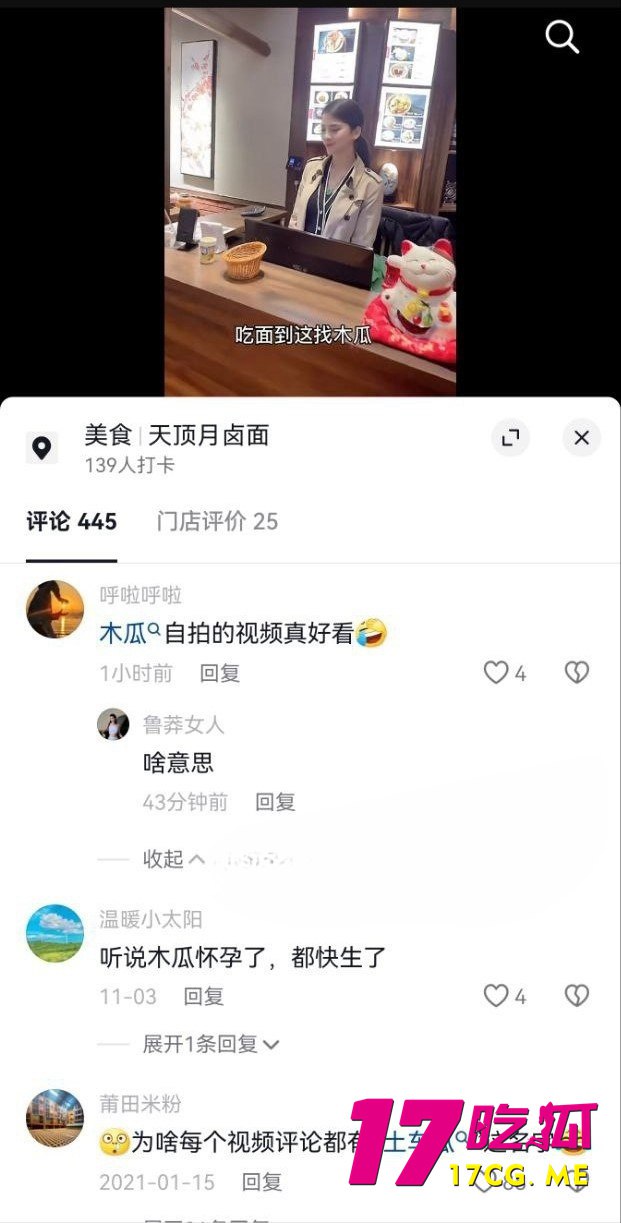Open 莆田米粉's profile avatar
The height and width of the screenshot is (1223, 621).
pyautogui.click(x=55, y=1118)
